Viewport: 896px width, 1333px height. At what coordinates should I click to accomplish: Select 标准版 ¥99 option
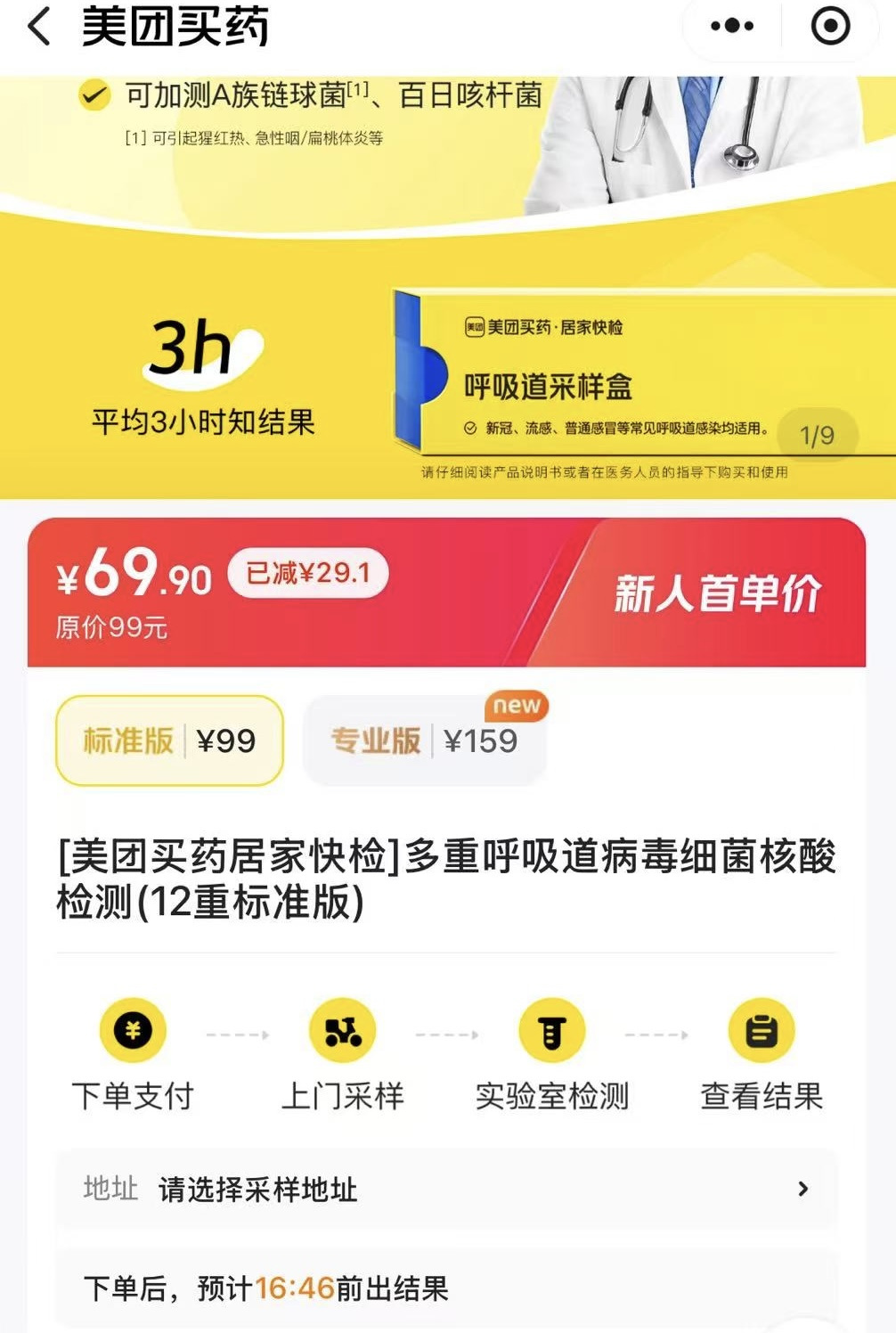169,740
